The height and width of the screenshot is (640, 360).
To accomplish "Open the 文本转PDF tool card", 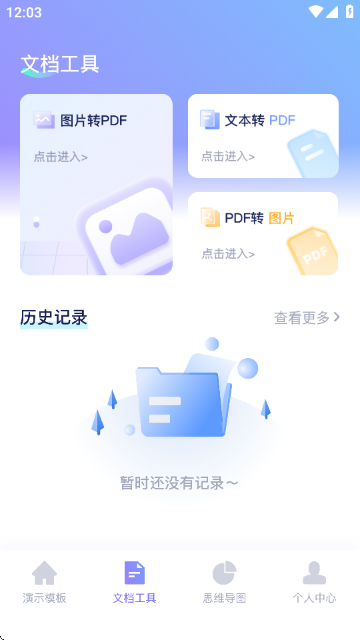I will [x=263, y=136].
